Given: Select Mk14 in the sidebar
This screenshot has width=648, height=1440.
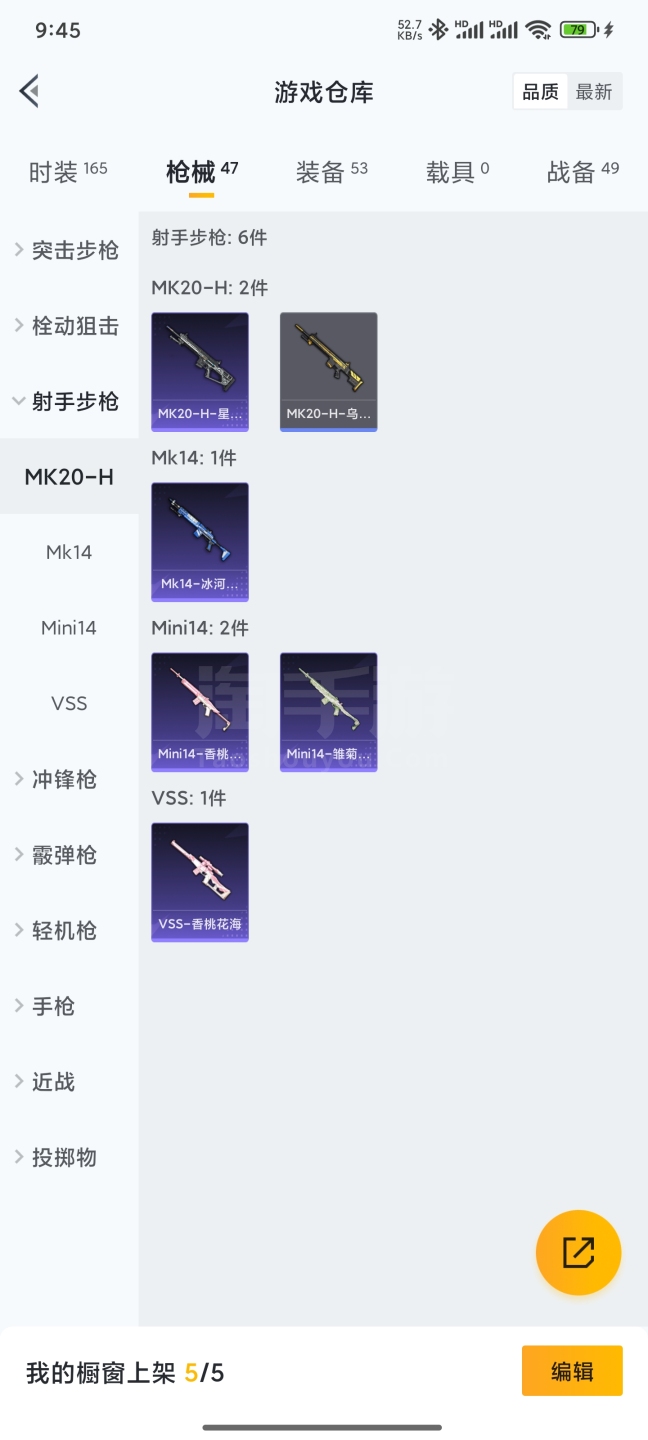Looking at the screenshot, I should [69, 552].
